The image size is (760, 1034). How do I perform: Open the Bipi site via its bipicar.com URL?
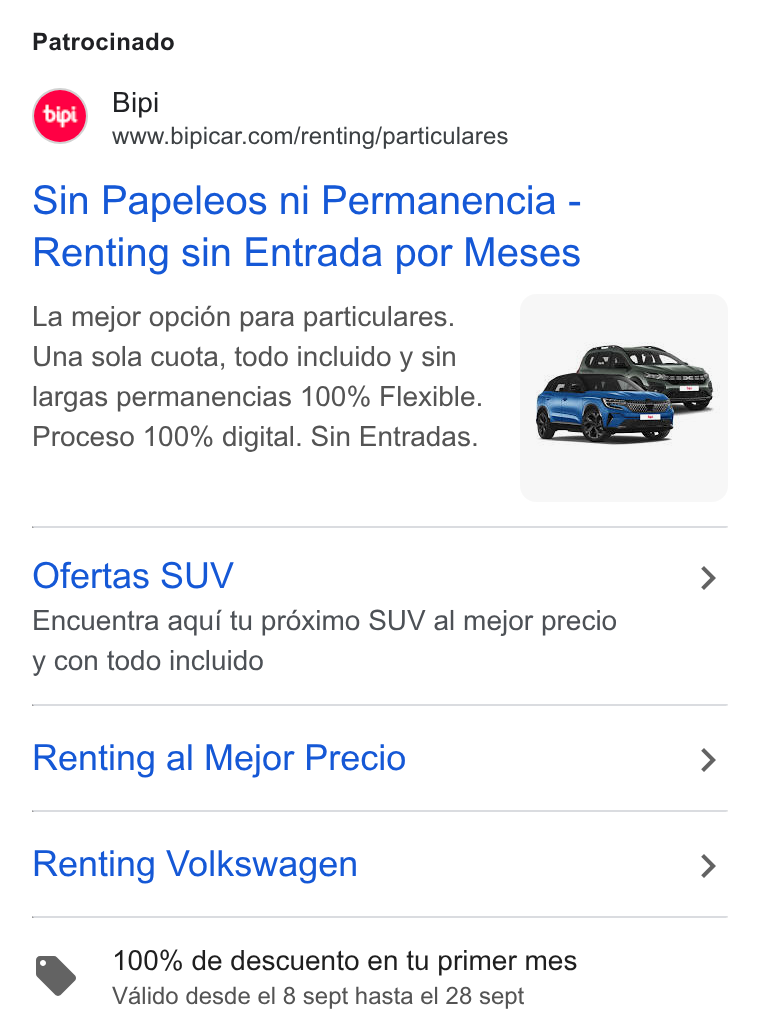pyautogui.click(x=309, y=136)
